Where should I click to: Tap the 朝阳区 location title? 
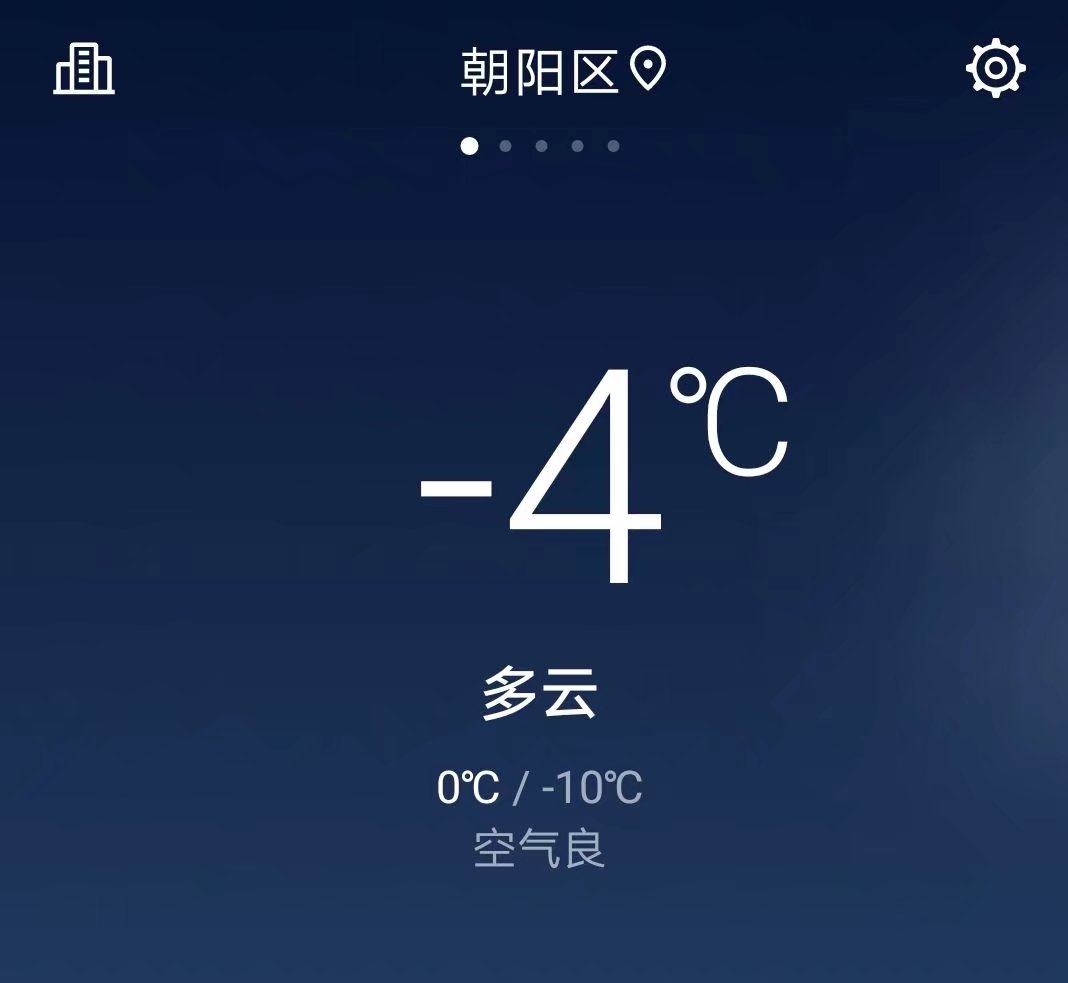pos(562,72)
